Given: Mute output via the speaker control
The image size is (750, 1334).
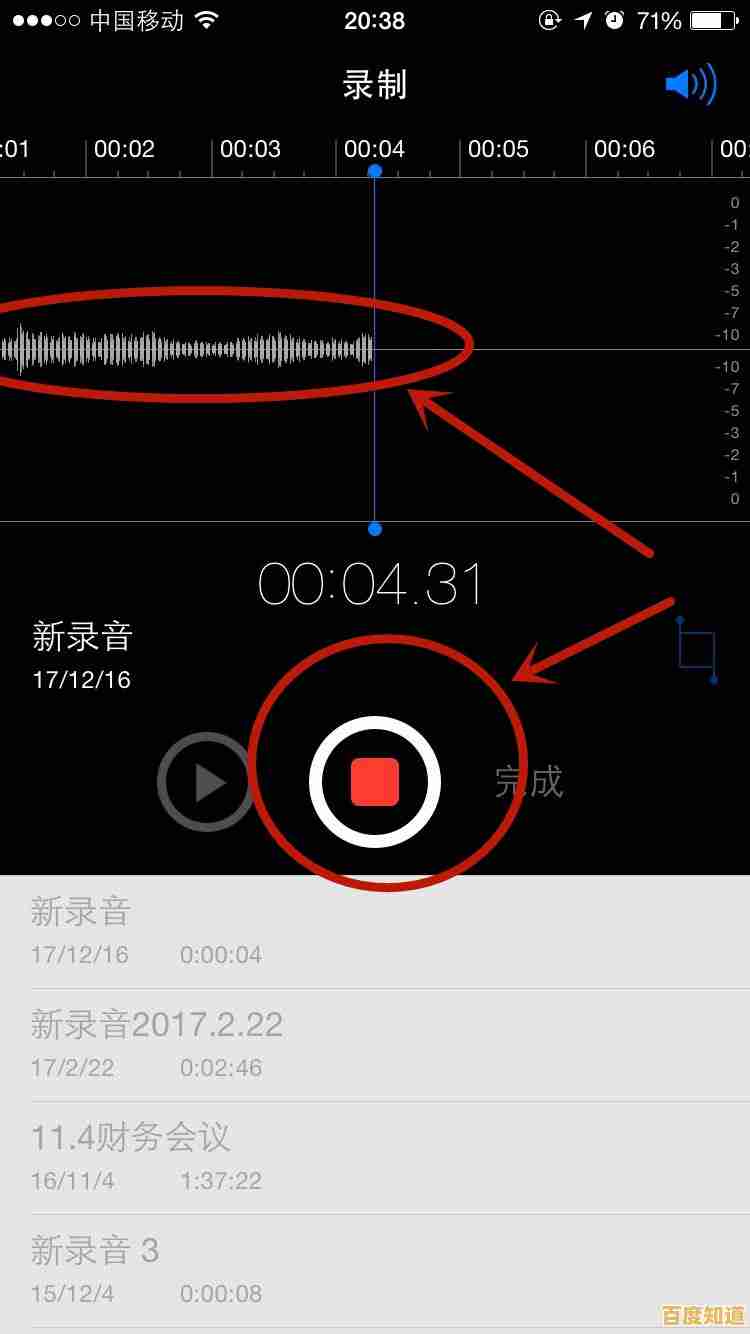Looking at the screenshot, I should pos(692,84).
